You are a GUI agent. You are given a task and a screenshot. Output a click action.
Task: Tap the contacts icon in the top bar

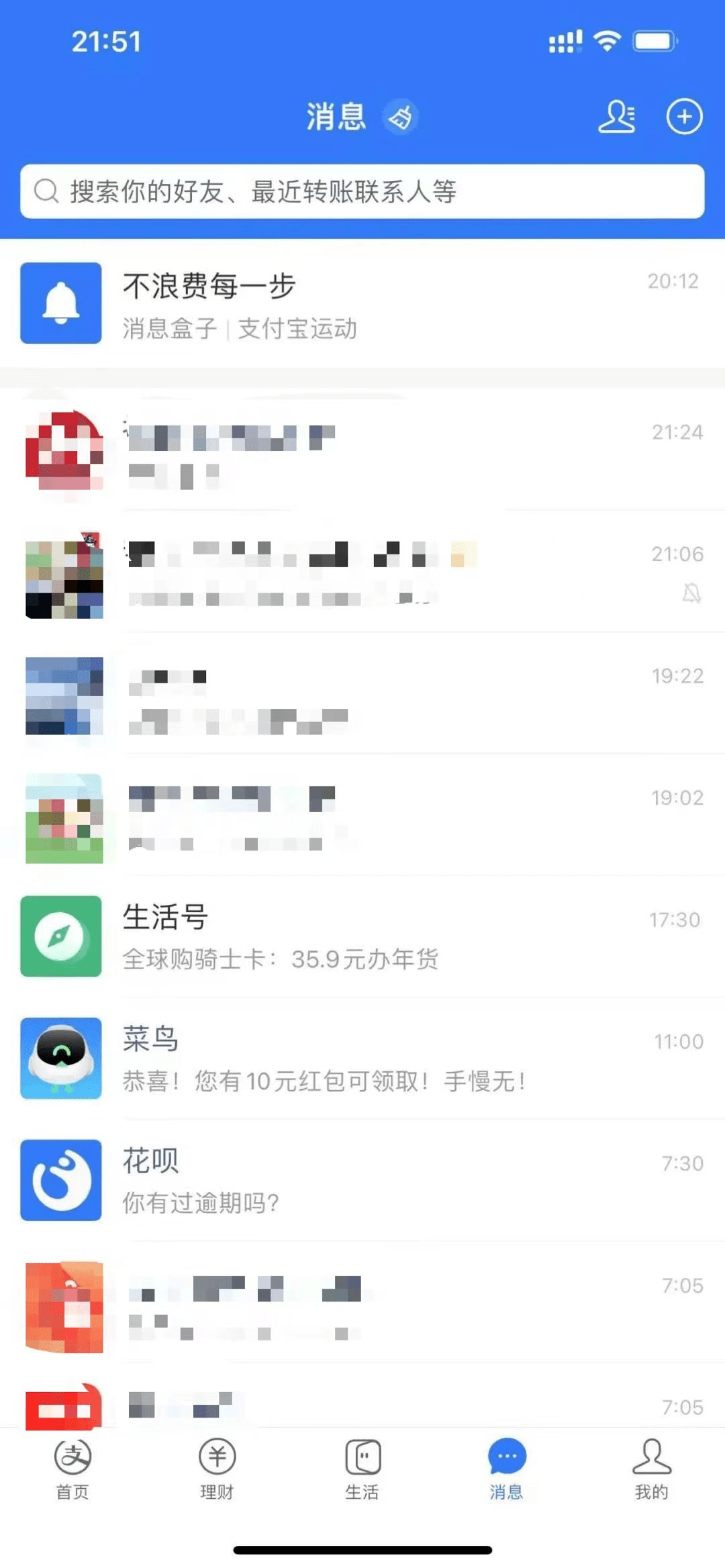click(618, 116)
